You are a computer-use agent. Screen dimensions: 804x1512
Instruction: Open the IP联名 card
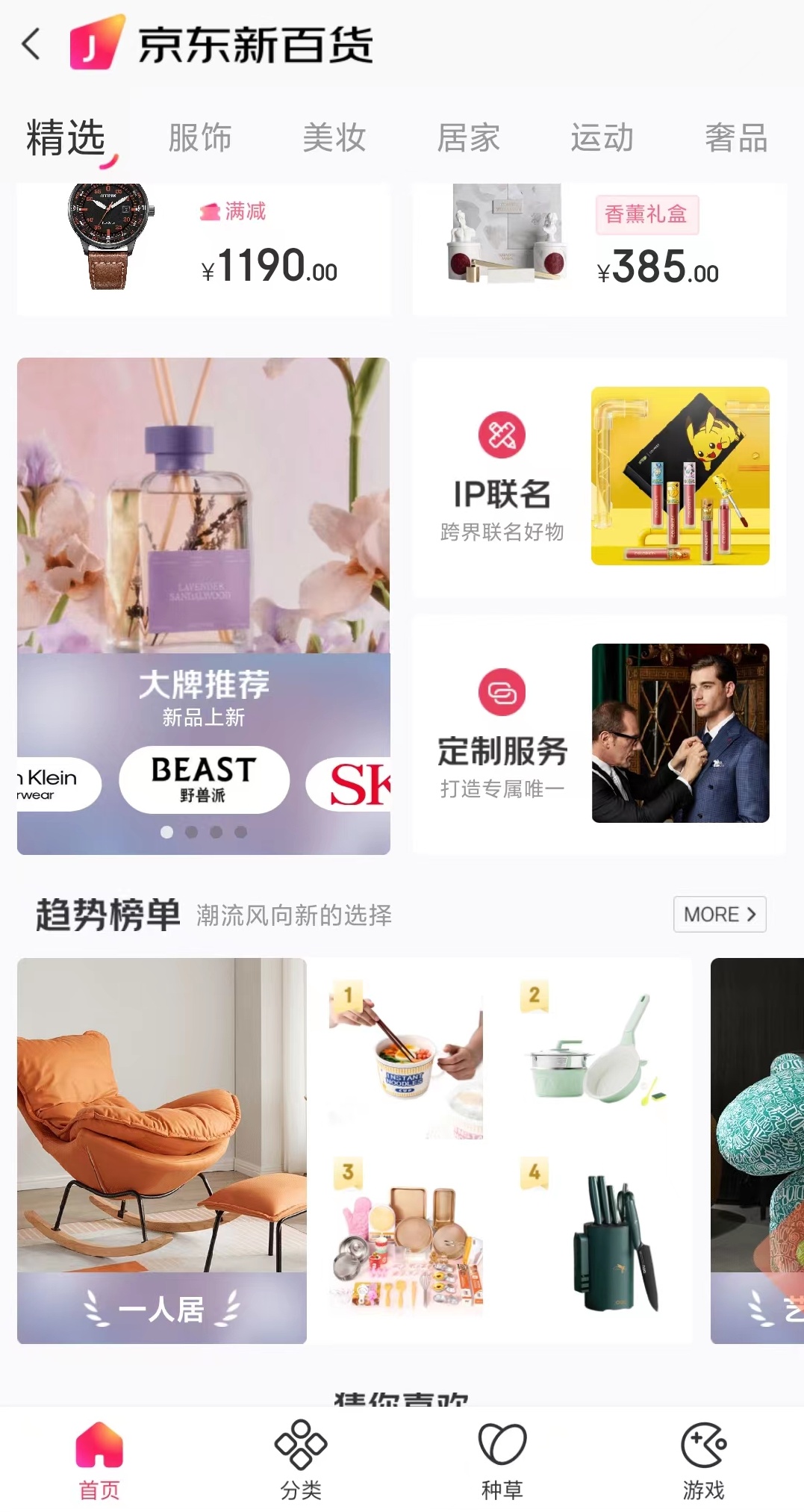pyautogui.click(x=599, y=478)
